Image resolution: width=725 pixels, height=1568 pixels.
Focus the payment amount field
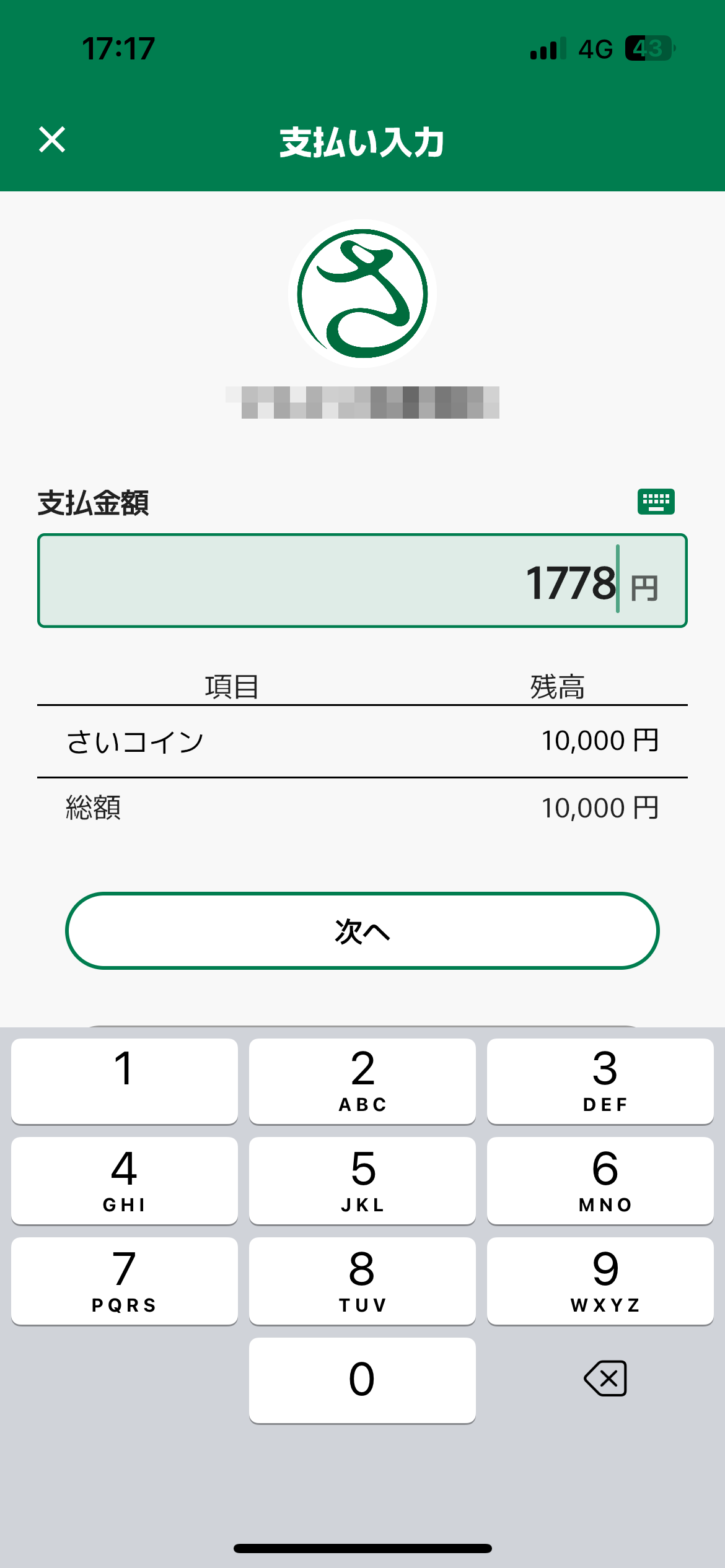[x=362, y=580]
